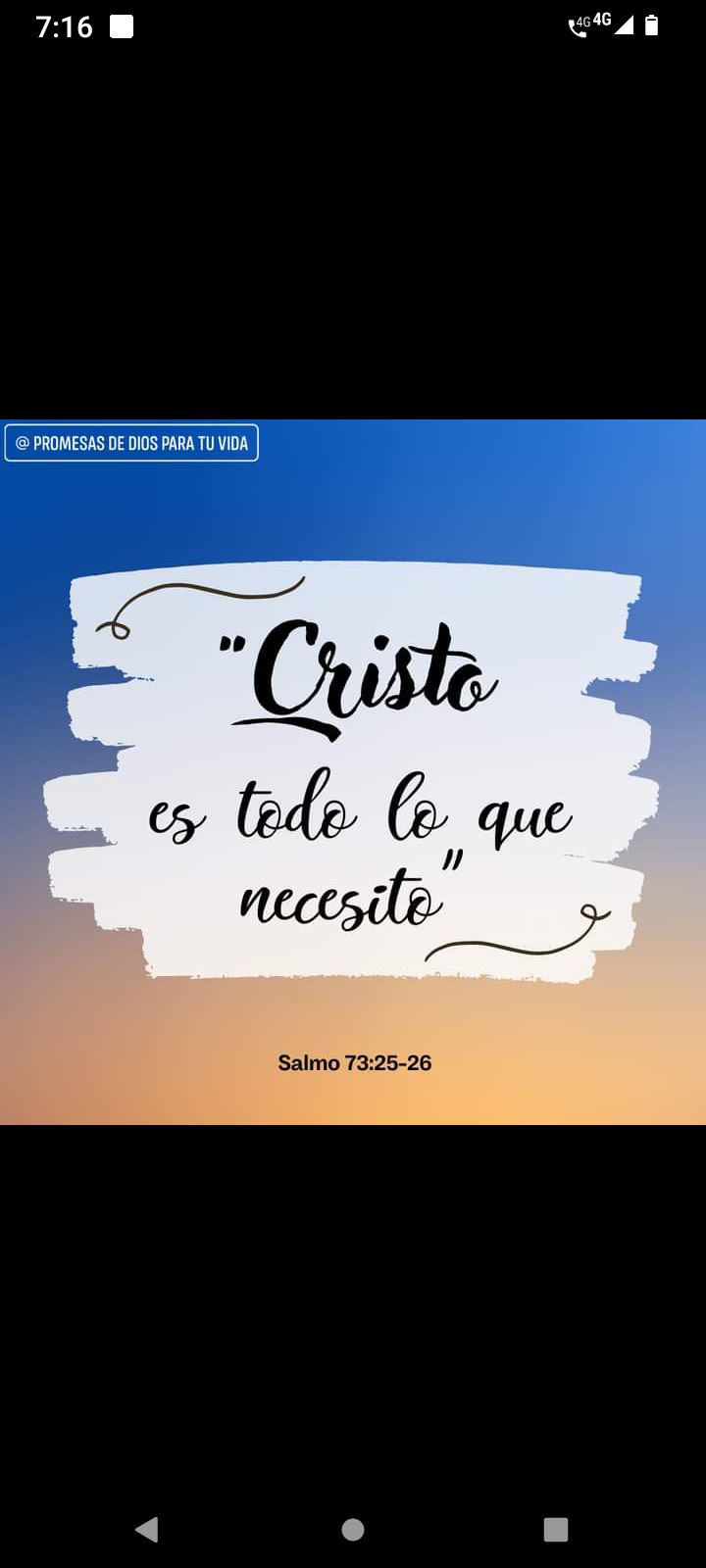Tap the Salmo 73:25-26 verse reference
The height and width of the screenshot is (1568, 706).
click(353, 1062)
